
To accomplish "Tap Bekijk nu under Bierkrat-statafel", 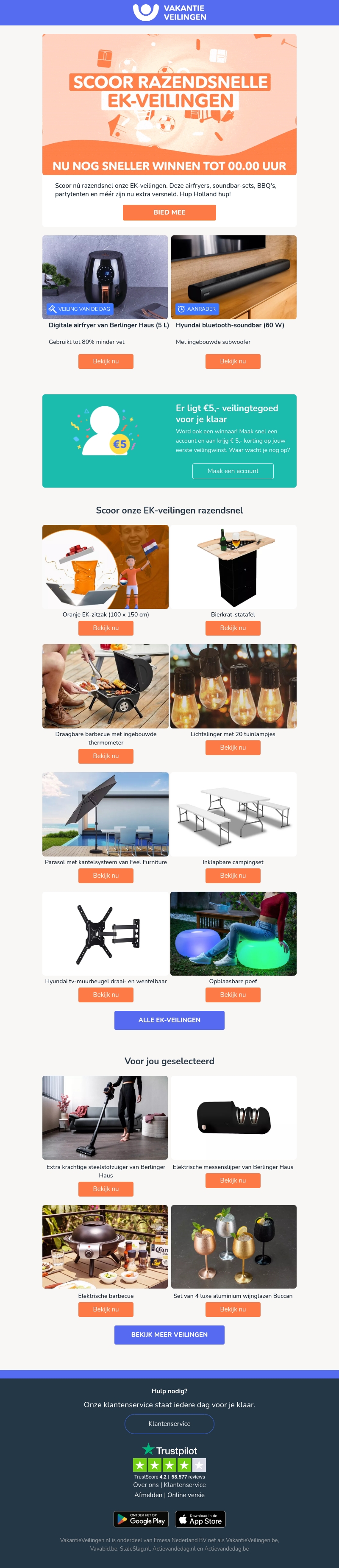I will point(233,628).
